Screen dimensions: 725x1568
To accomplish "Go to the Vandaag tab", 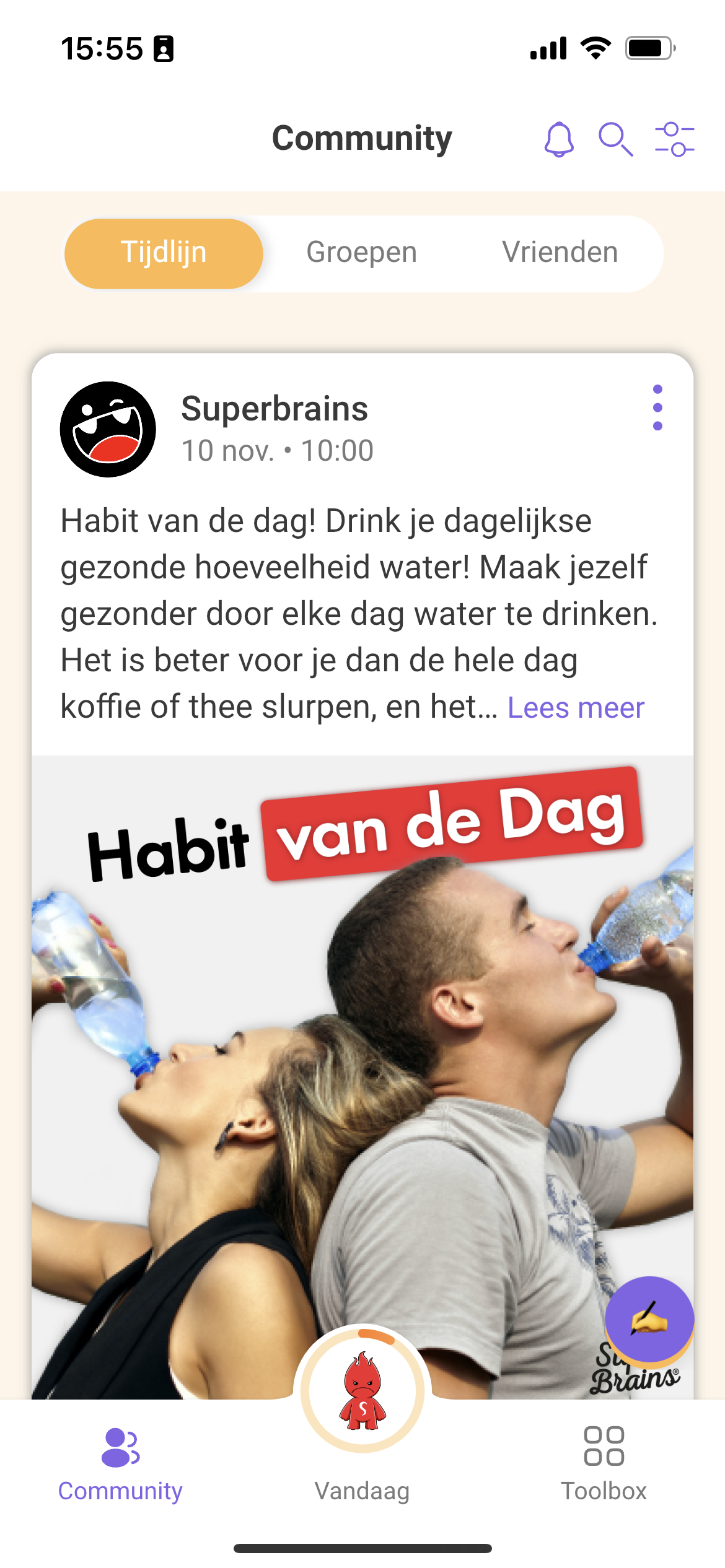I will (x=362, y=1424).
